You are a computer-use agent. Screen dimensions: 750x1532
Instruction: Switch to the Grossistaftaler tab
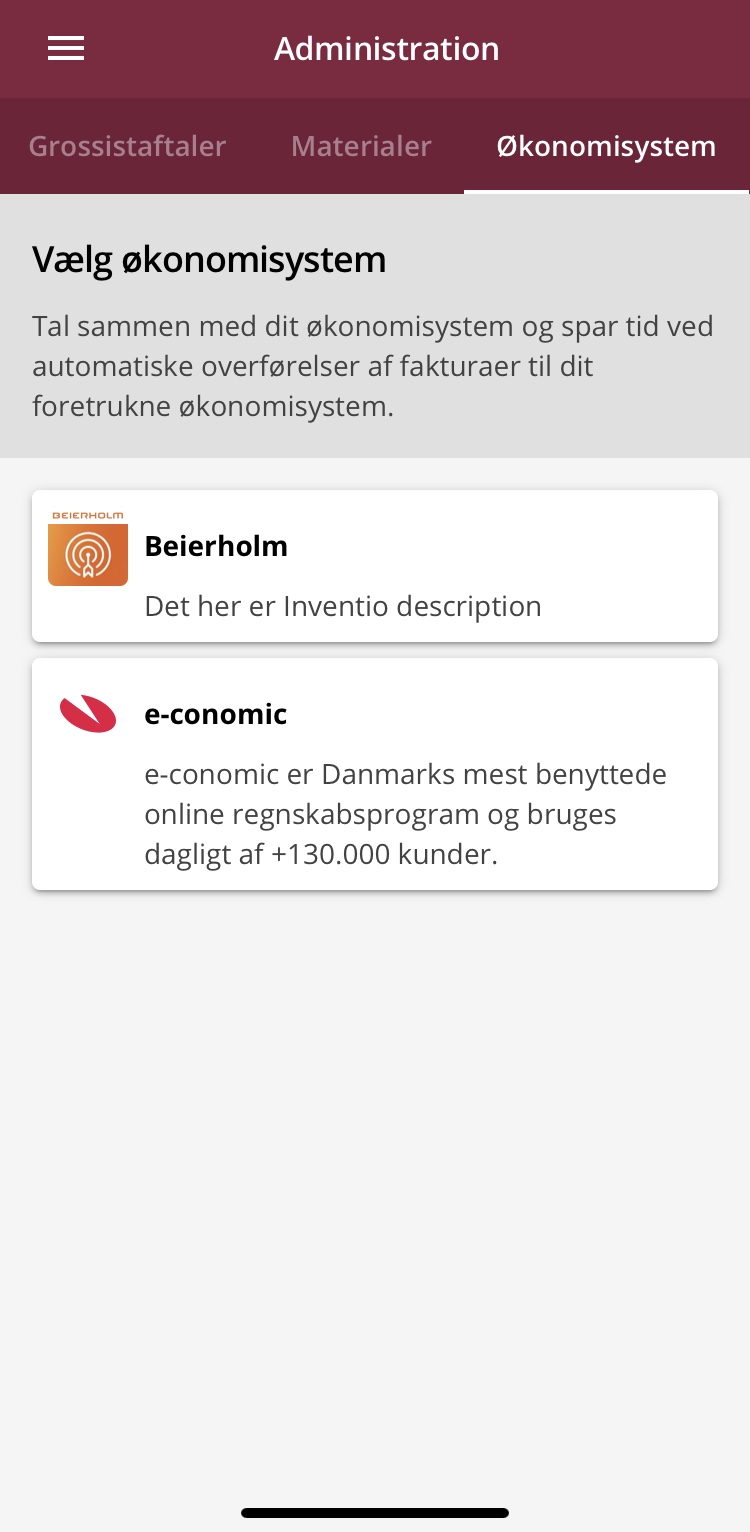tap(127, 146)
